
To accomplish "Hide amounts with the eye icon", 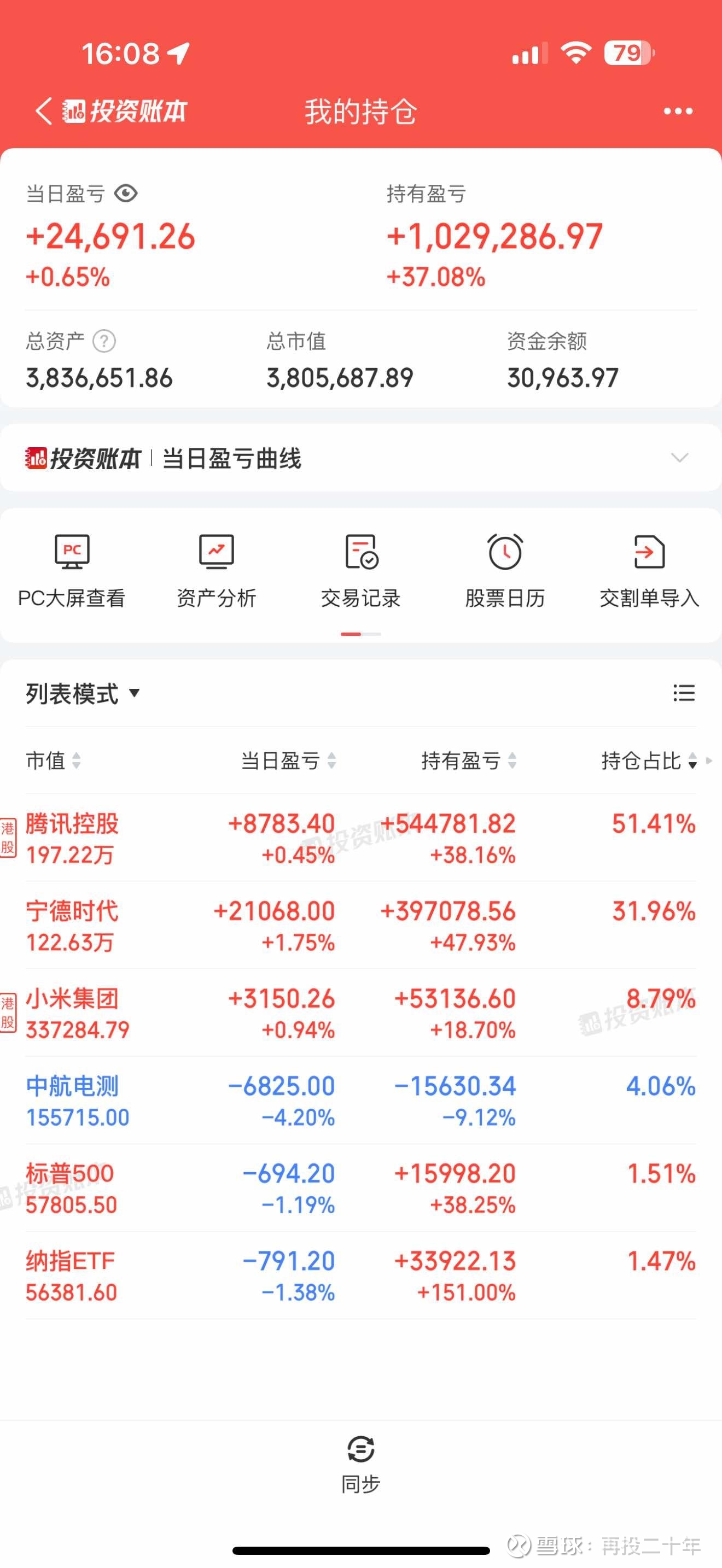I will click(x=126, y=194).
